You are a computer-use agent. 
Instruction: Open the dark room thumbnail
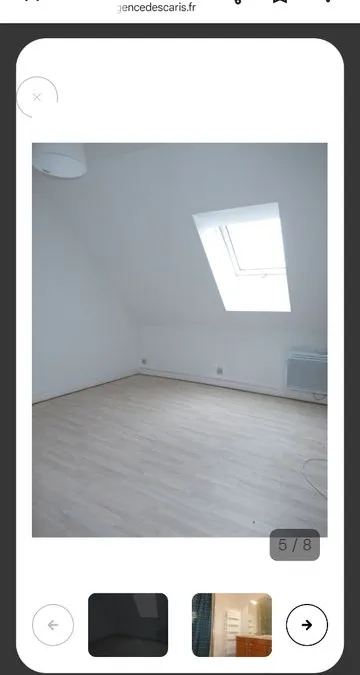[x=128, y=625]
